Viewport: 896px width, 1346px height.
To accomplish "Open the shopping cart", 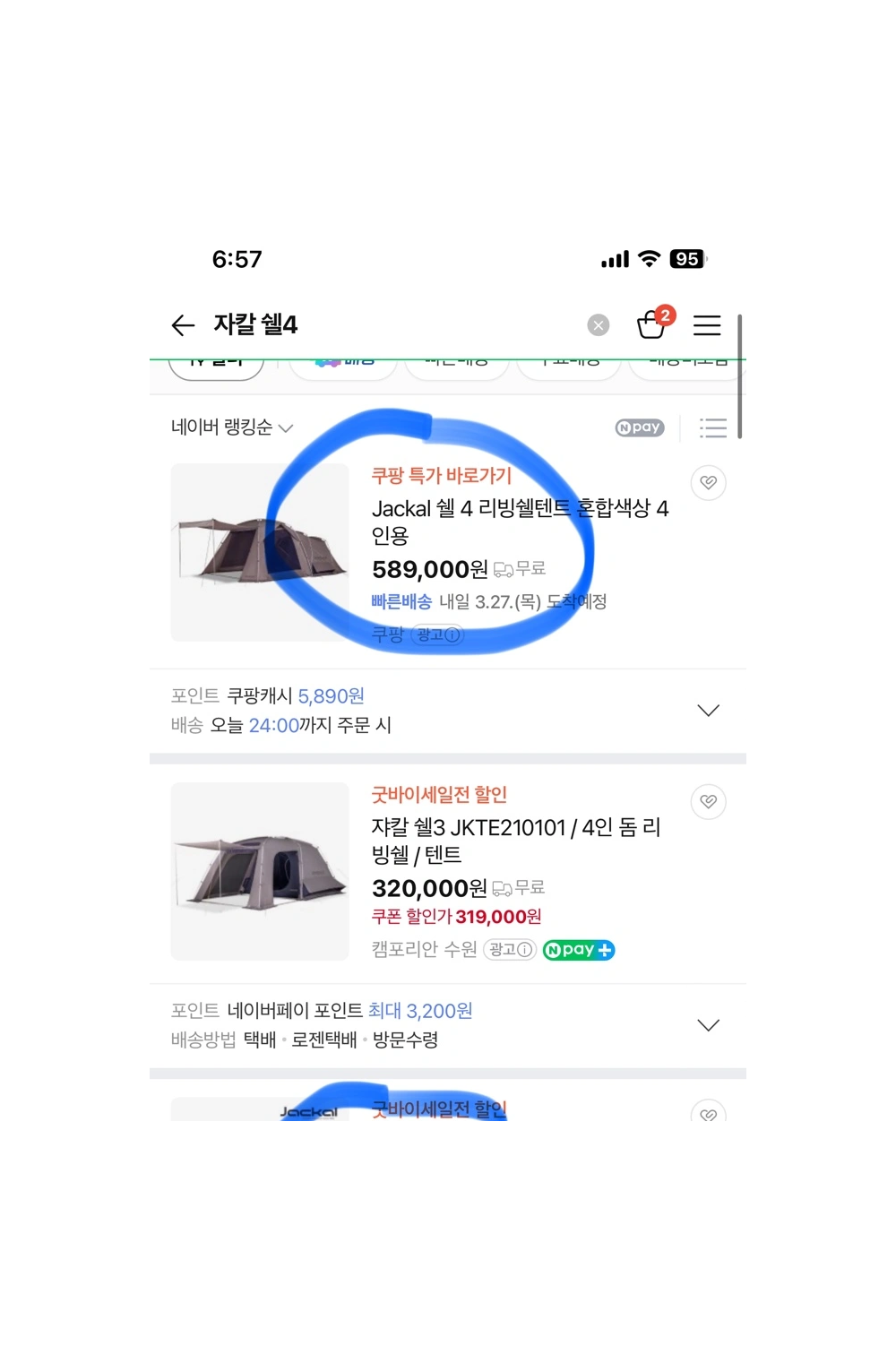I will (652, 324).
